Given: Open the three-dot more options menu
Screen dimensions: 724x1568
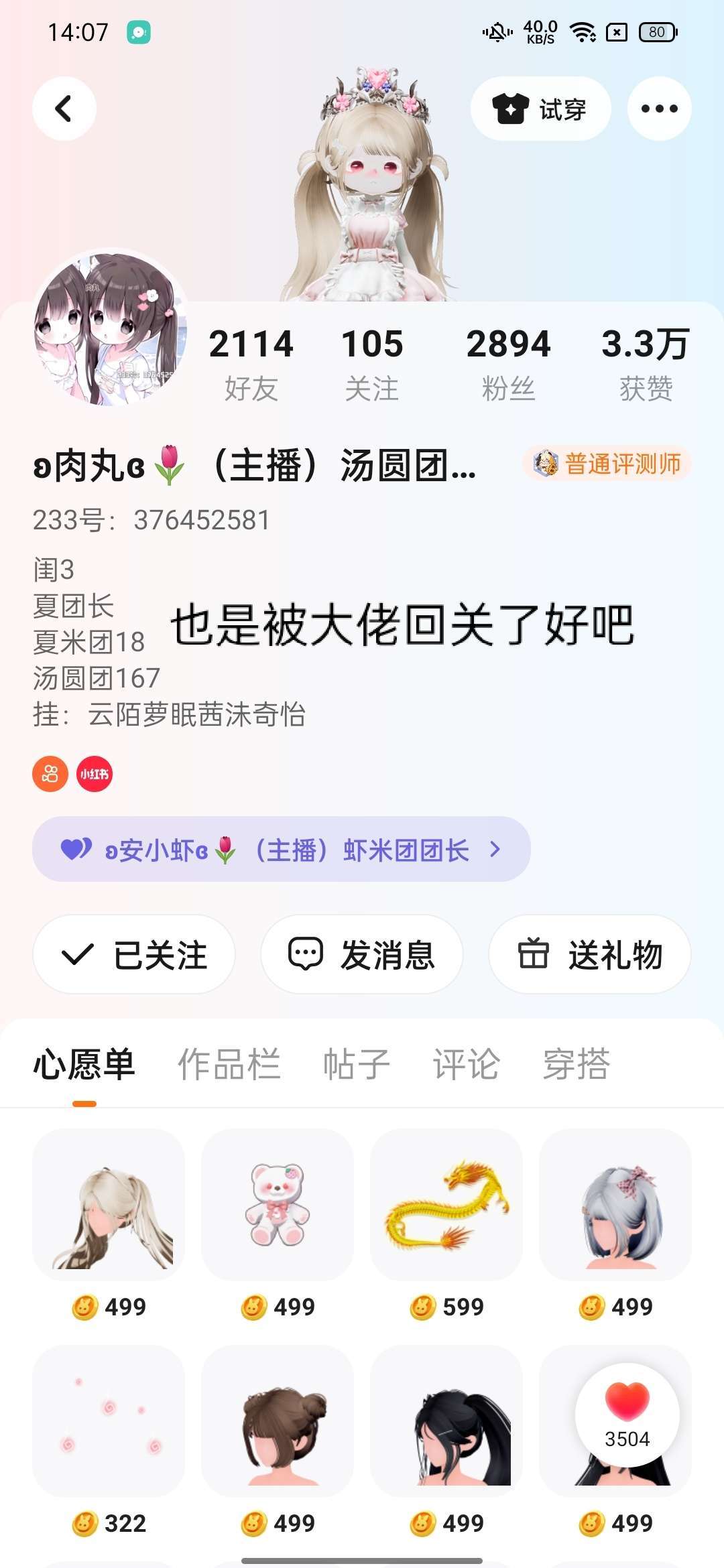Looking at the screenshot, I should (659, 109).
